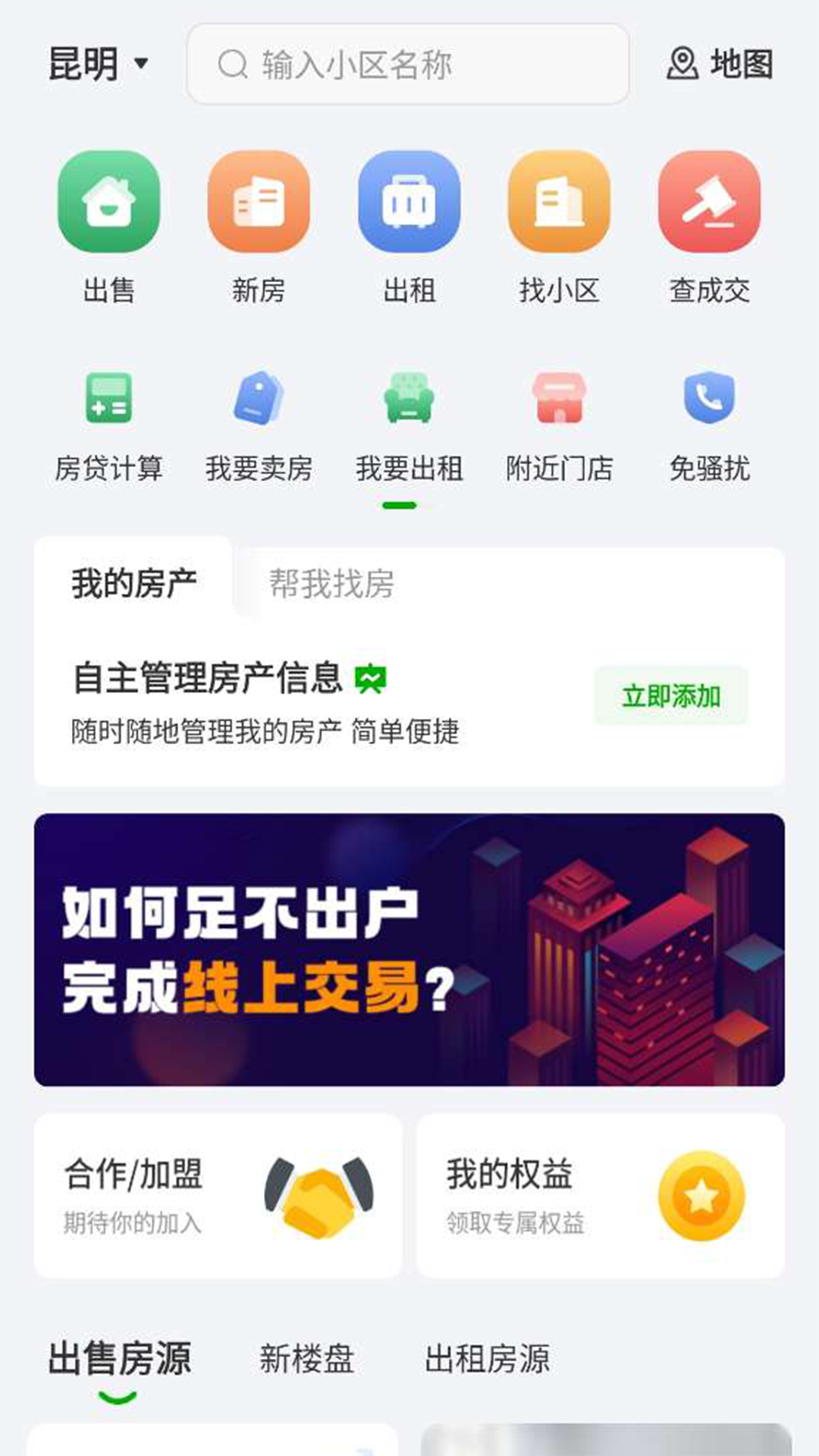Switch to the 帮我找房 tab
The image size is (819, 1456).
[331, 584]
